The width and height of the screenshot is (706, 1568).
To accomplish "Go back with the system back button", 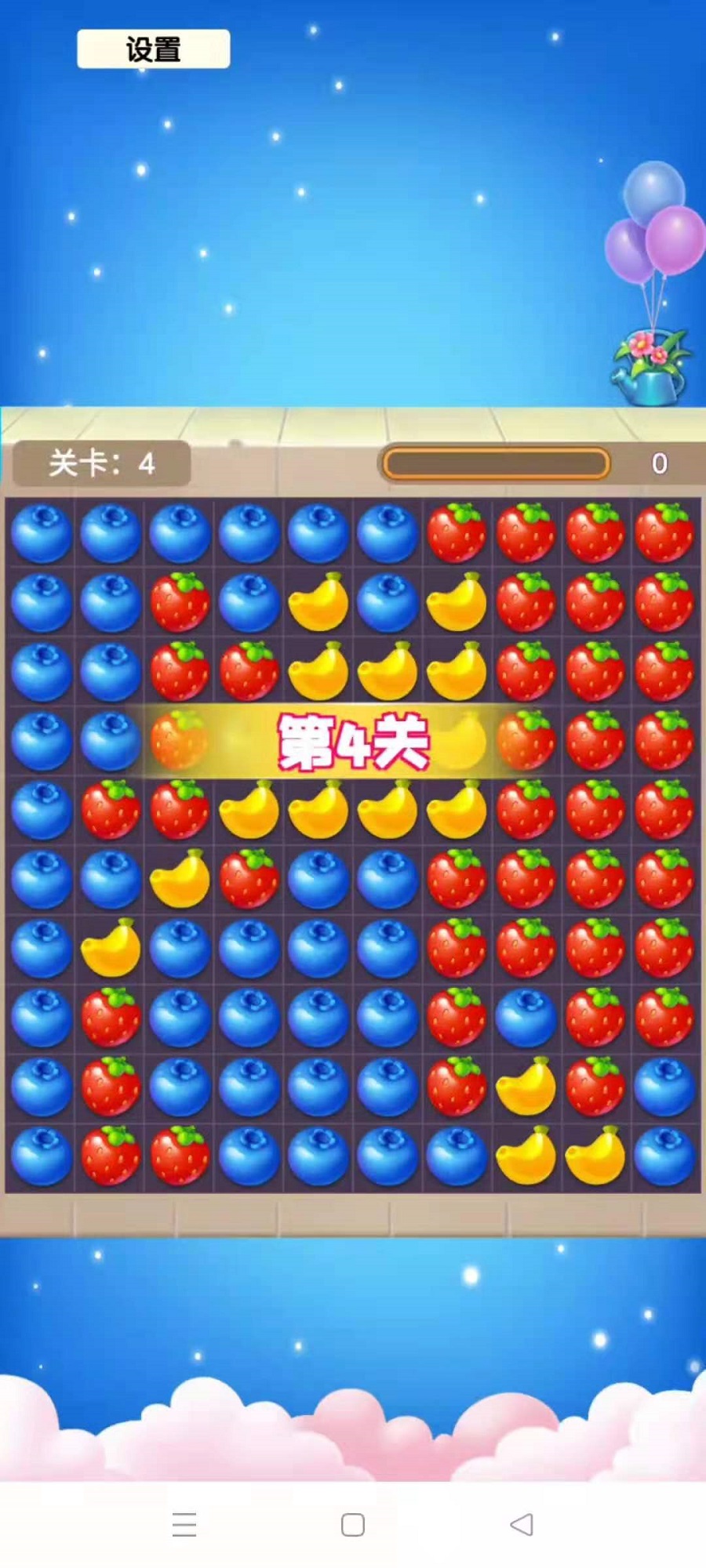I will [522, 1524].
